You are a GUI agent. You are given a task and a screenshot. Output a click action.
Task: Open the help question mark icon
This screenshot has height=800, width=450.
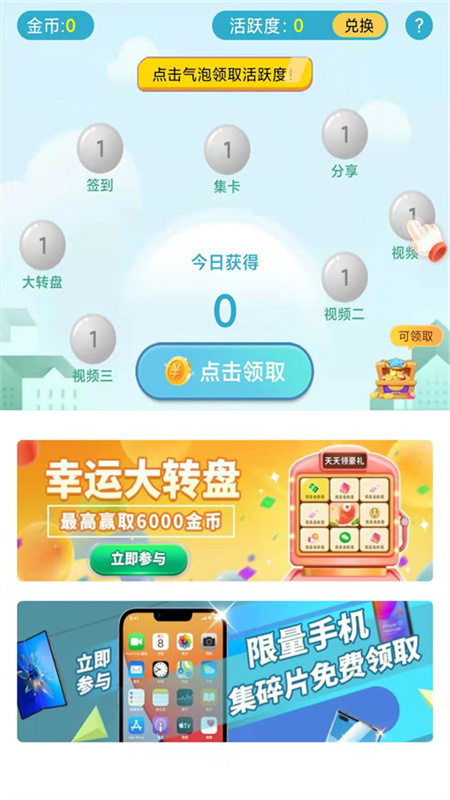coord(418,26)
